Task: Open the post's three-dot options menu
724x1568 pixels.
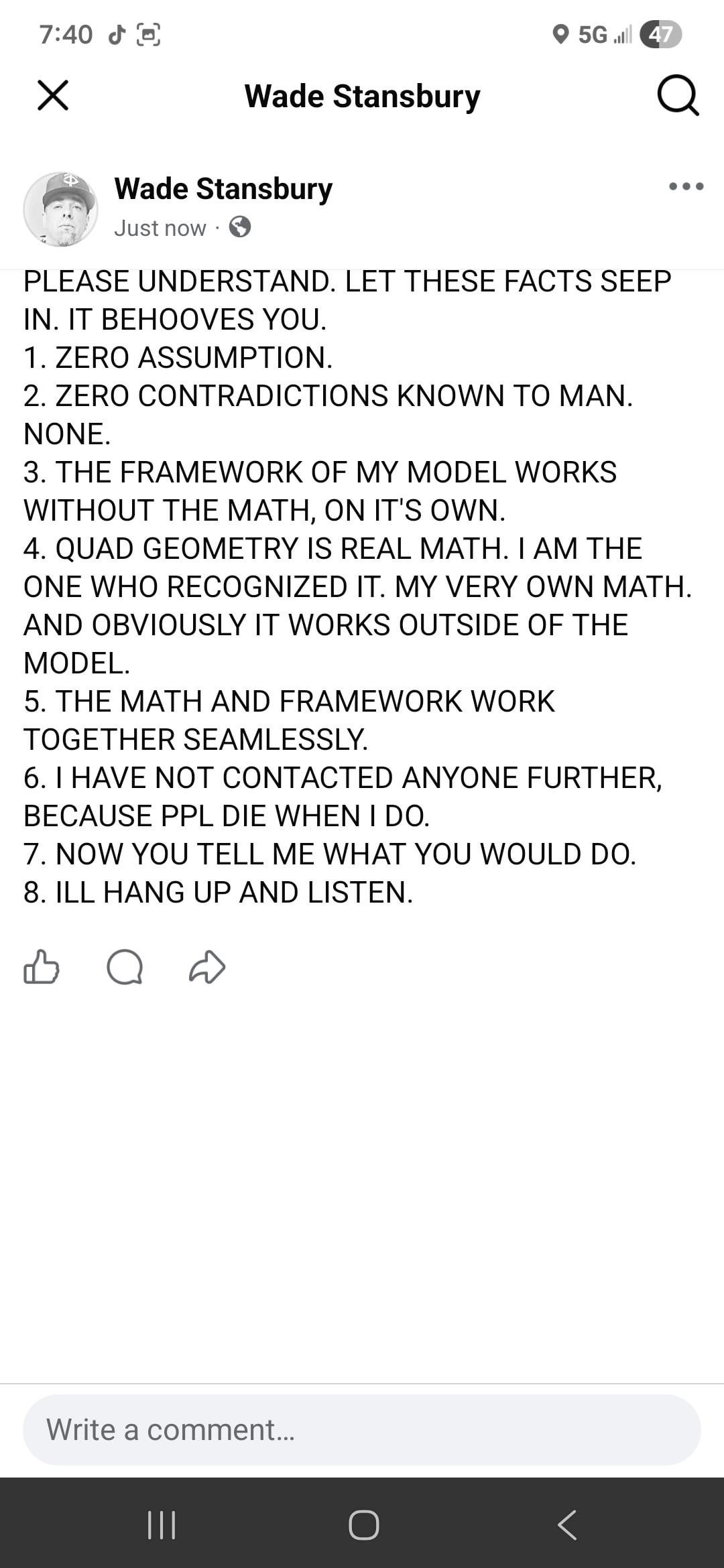Action: coord(686,186)
